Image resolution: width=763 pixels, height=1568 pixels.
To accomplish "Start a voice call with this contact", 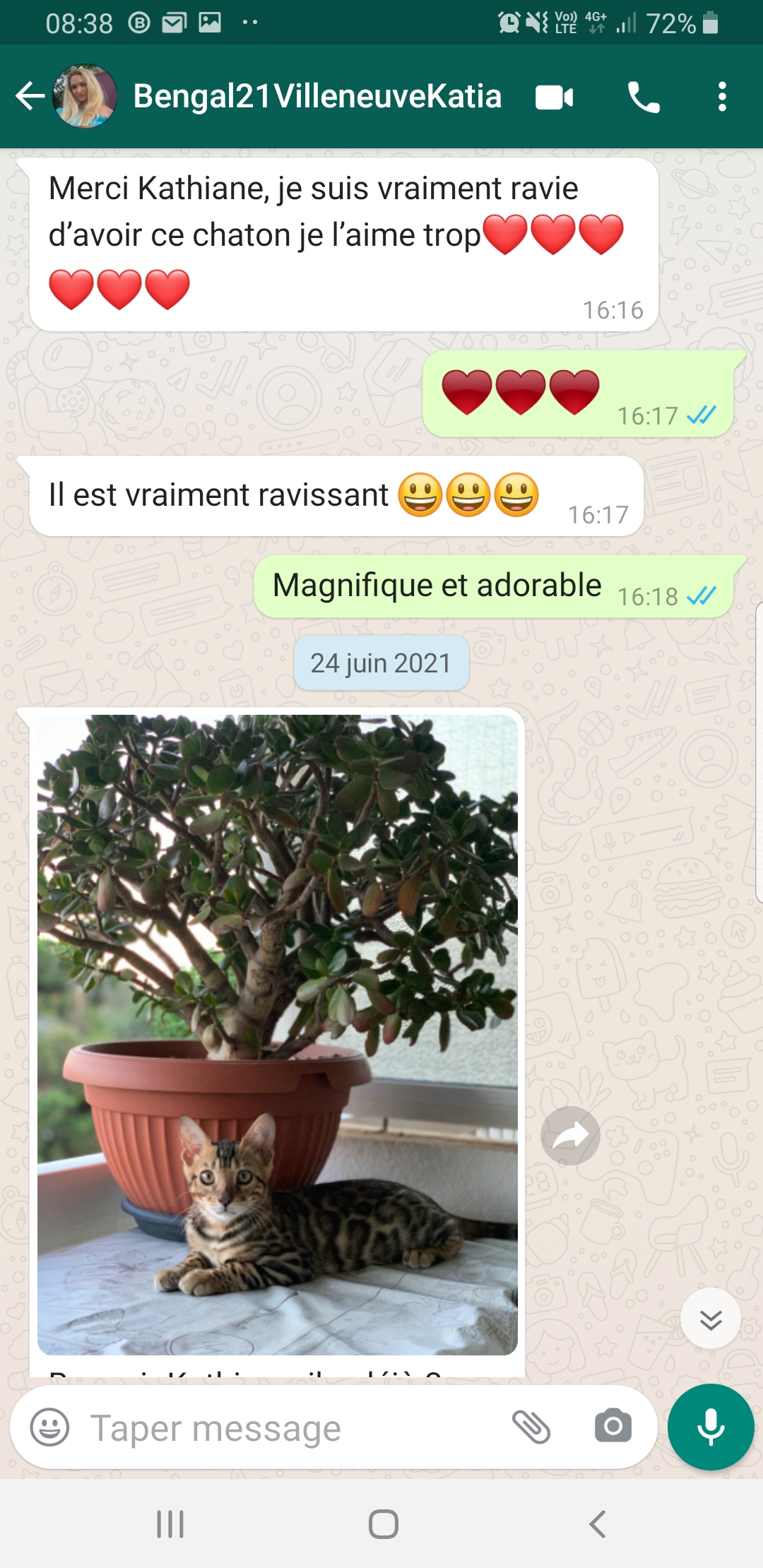I will pos(644,97).
